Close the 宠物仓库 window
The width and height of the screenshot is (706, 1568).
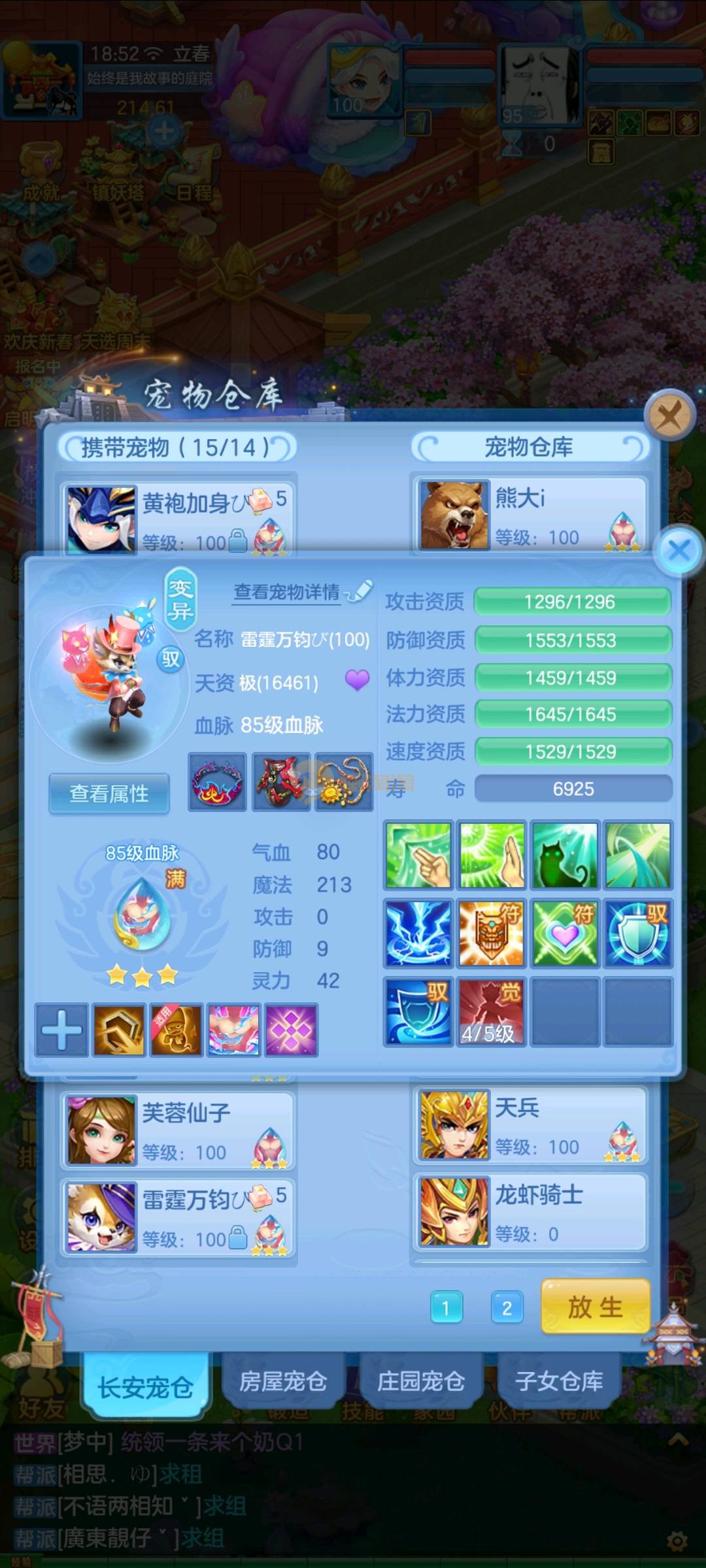669,414
